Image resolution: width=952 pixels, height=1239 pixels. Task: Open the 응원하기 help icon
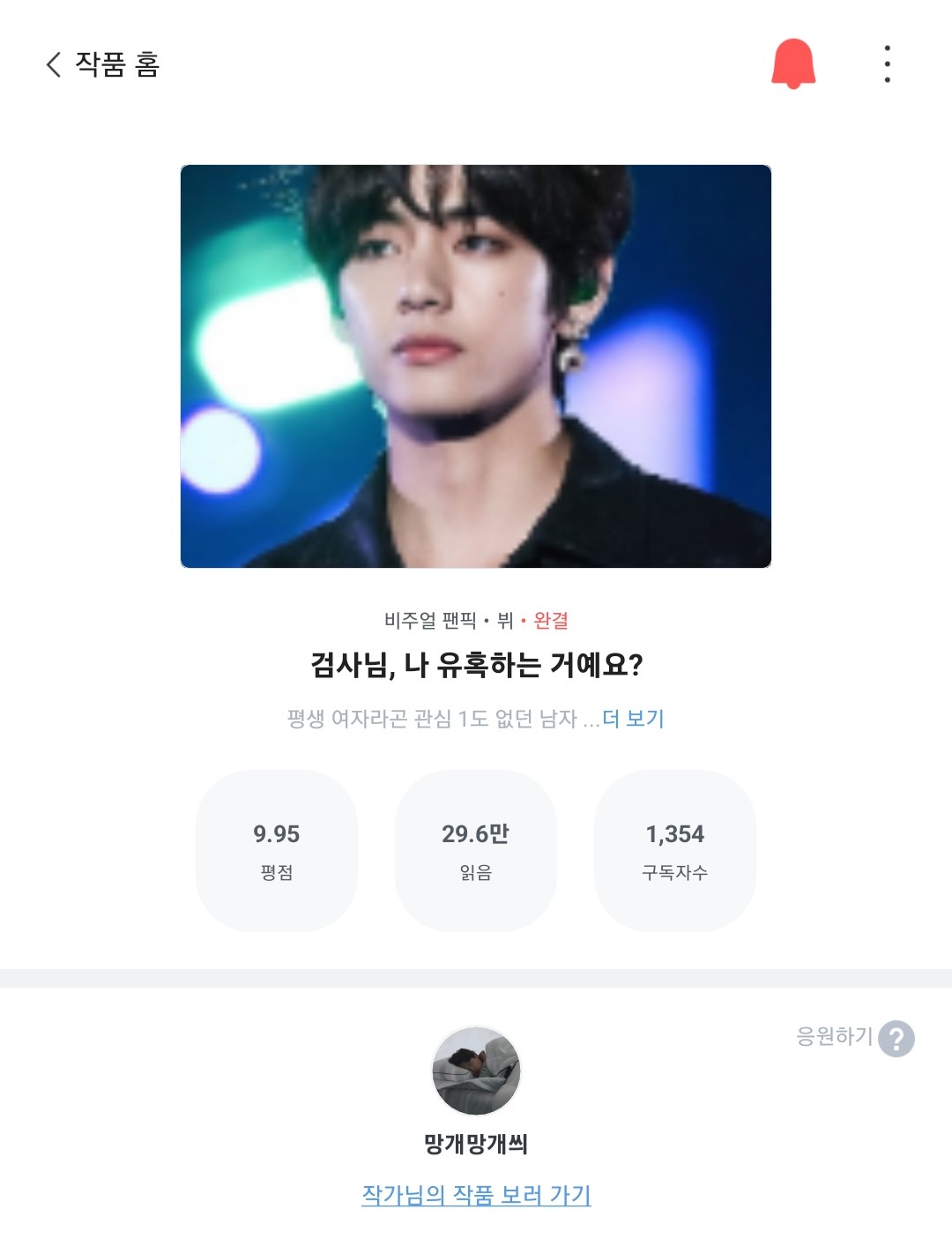click(896, 1038)
